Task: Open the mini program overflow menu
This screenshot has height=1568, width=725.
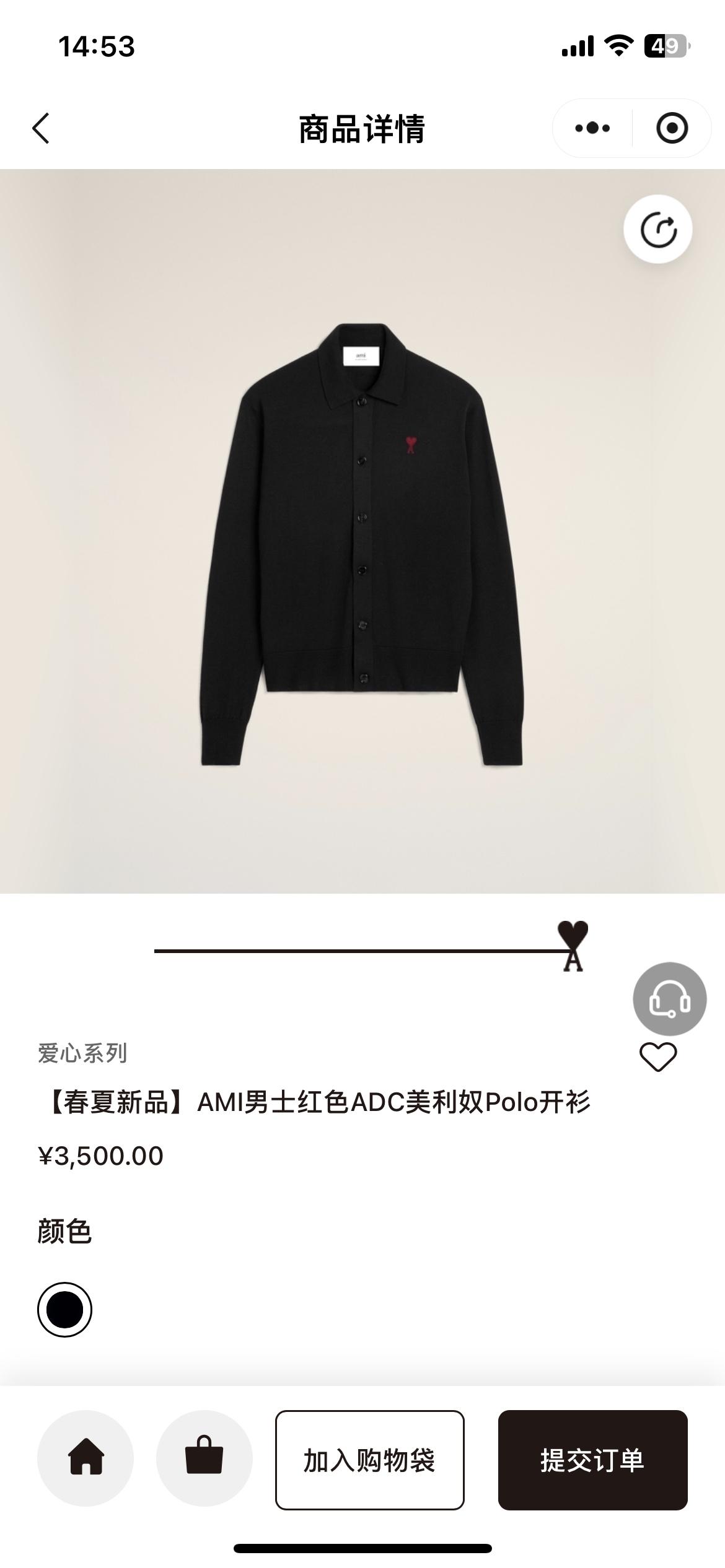Action: (592, 128)
